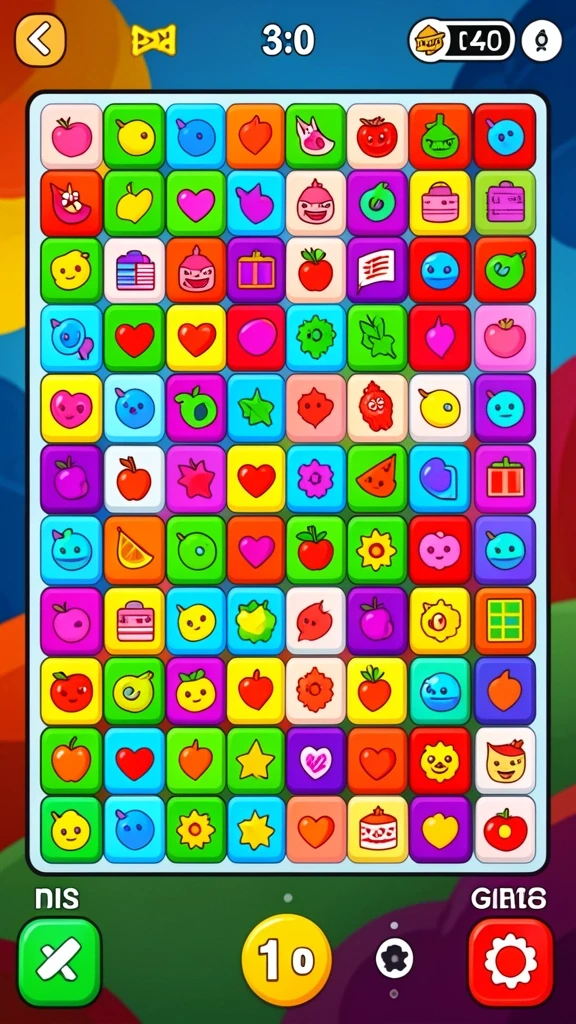Image resolution: width=576 pixels, height=1024 pixels.
Task: Select the watermelon slice tile
Action: (x=376, y=478)
